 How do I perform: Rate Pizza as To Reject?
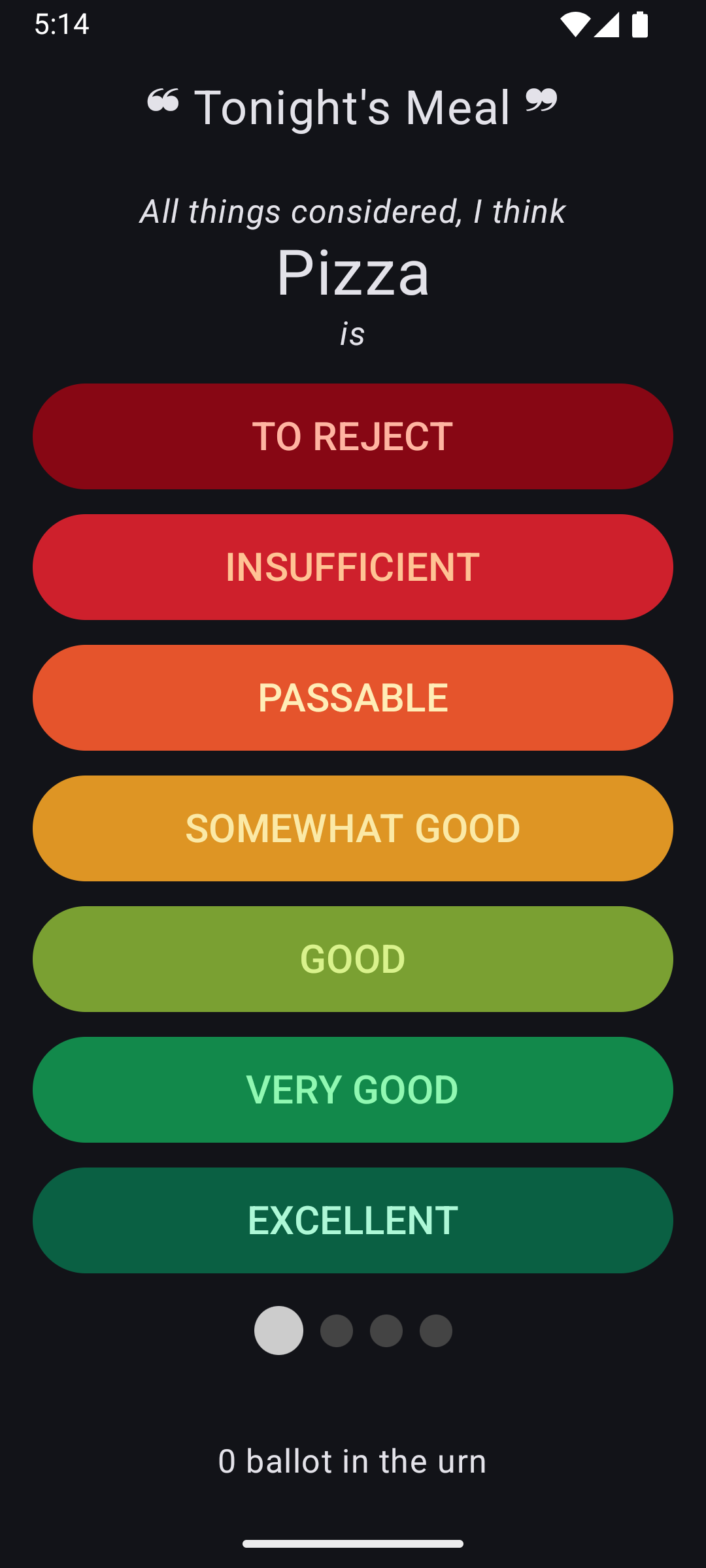click(353, 436)
